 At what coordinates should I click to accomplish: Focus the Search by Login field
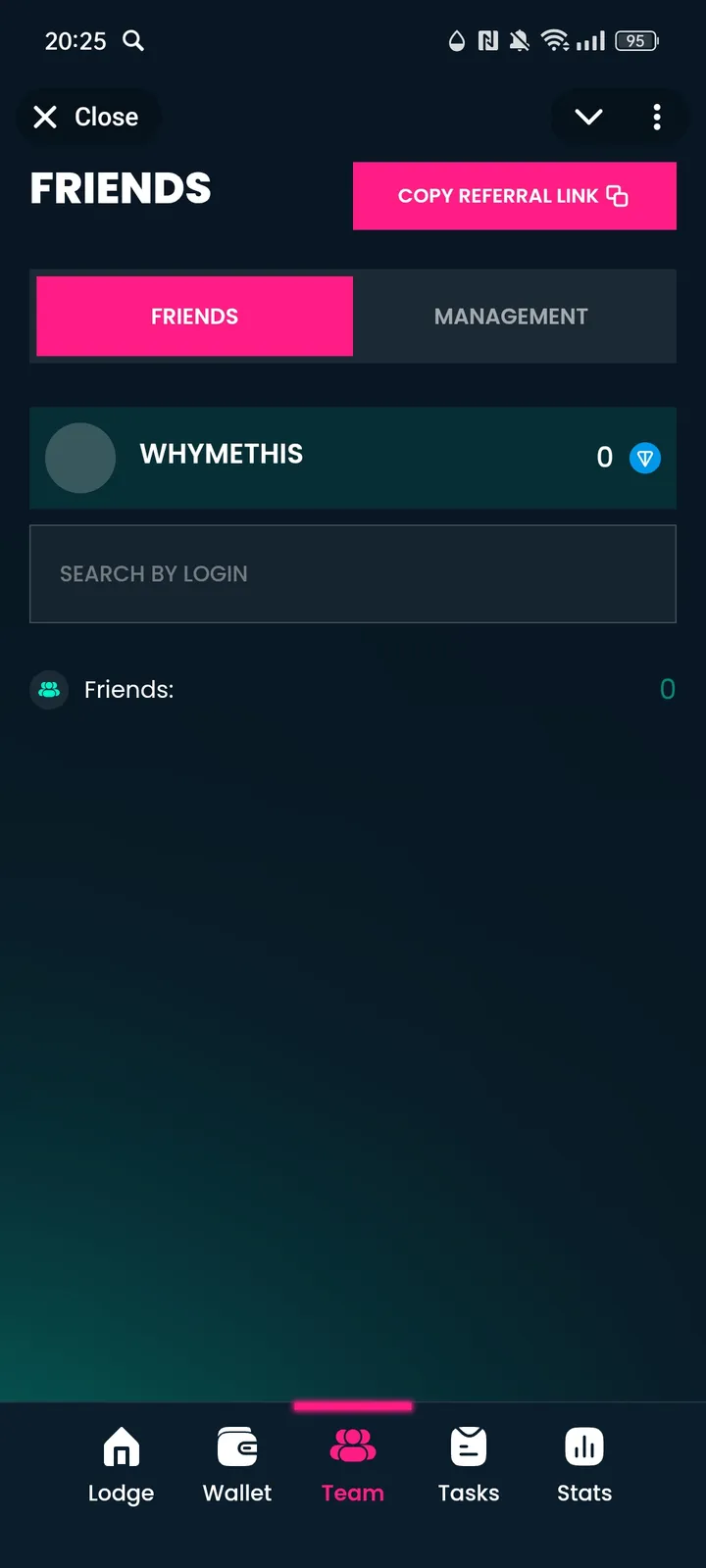tap(352, 574)
